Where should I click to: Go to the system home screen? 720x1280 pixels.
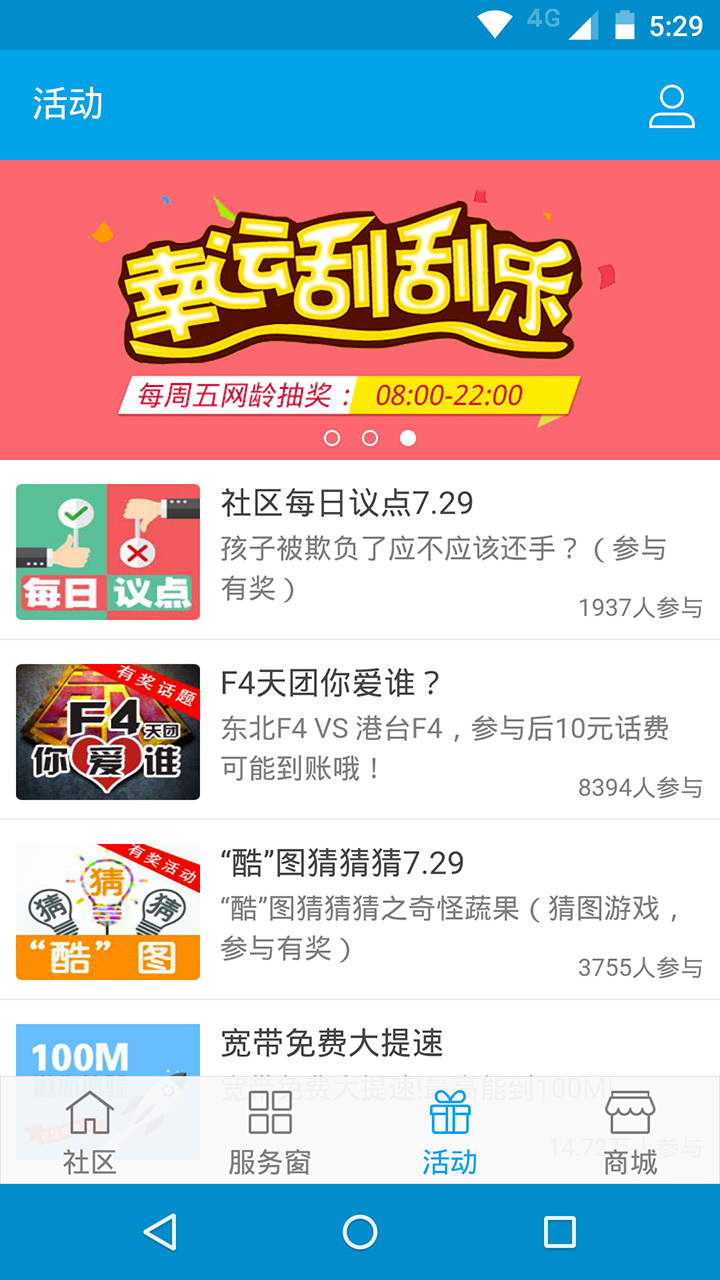[x=360, y=1232]
